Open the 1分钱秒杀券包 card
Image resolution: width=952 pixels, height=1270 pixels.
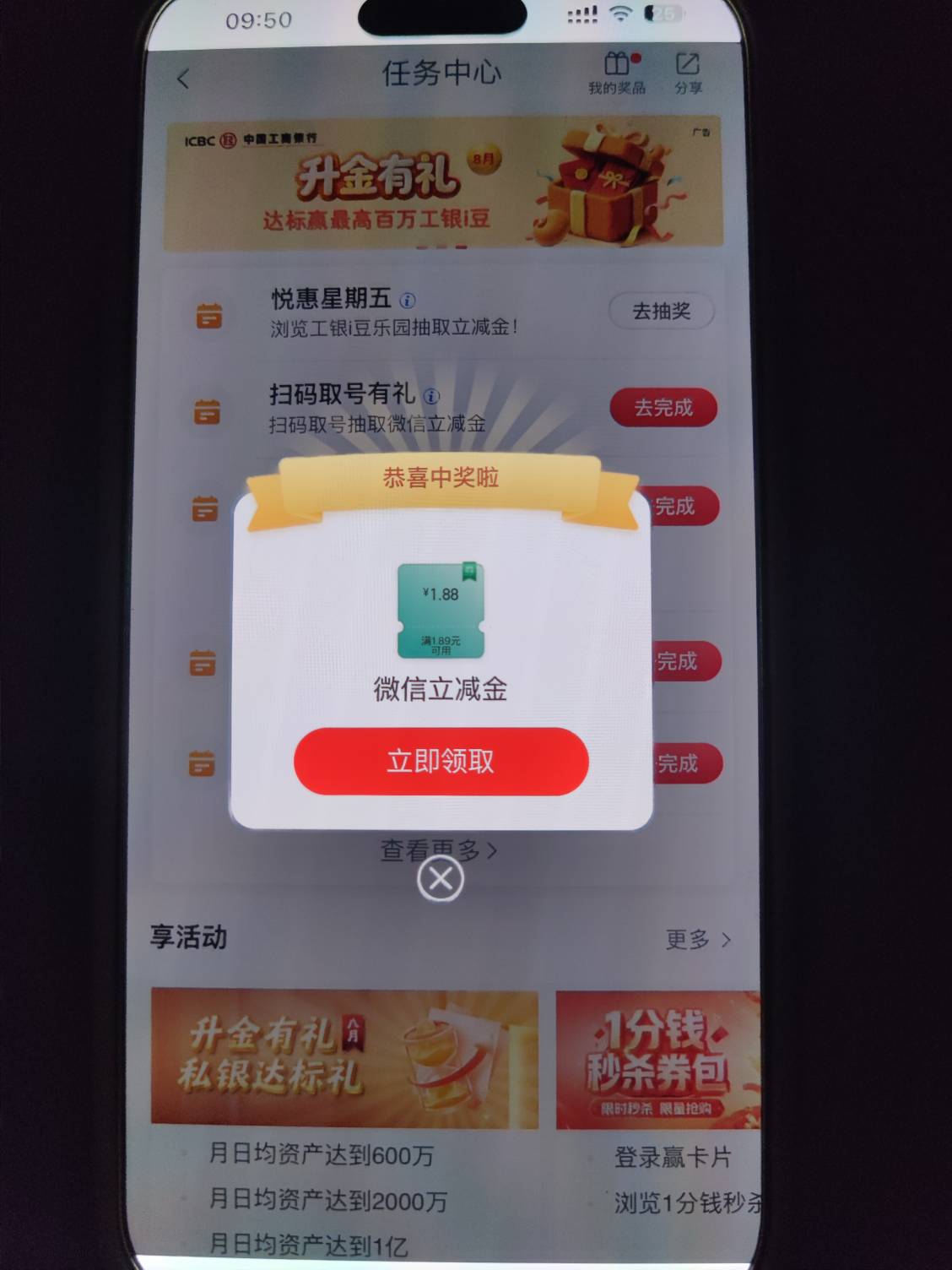coord(658,1060)
